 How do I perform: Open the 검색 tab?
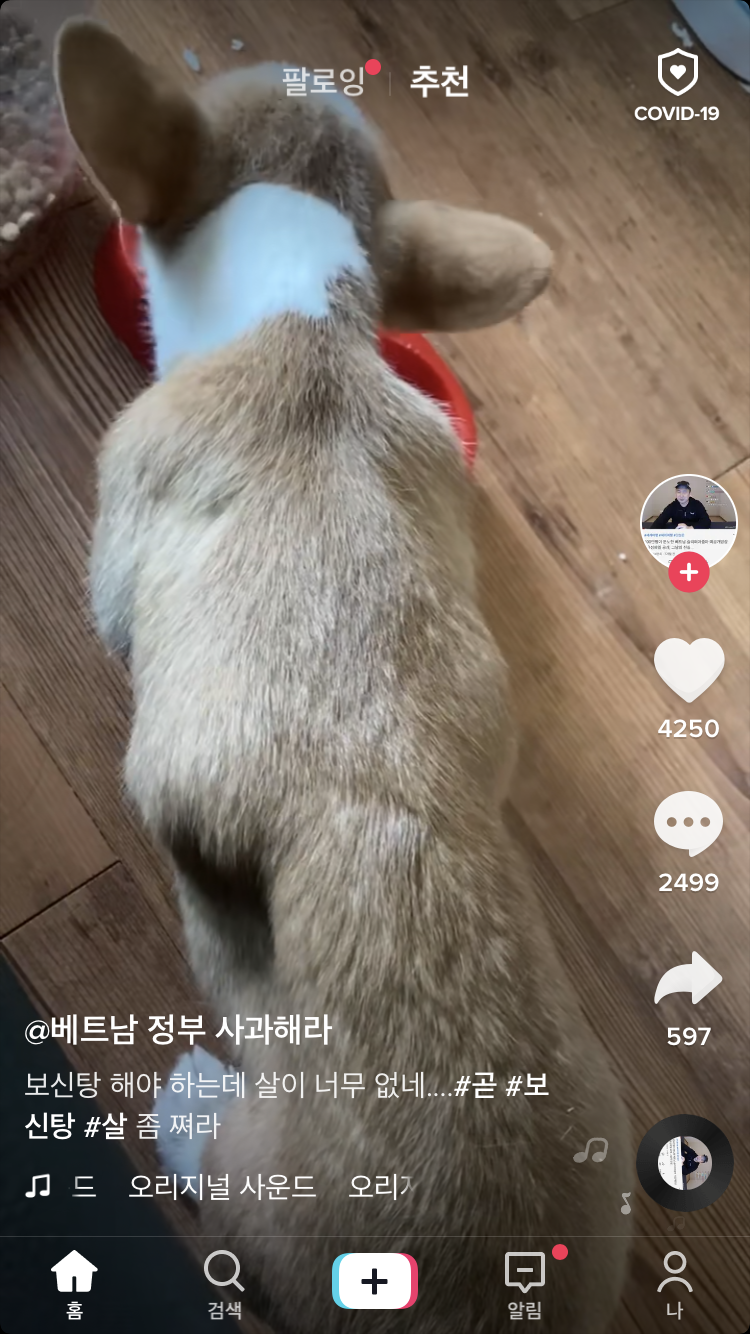[x=224, y=1284]
